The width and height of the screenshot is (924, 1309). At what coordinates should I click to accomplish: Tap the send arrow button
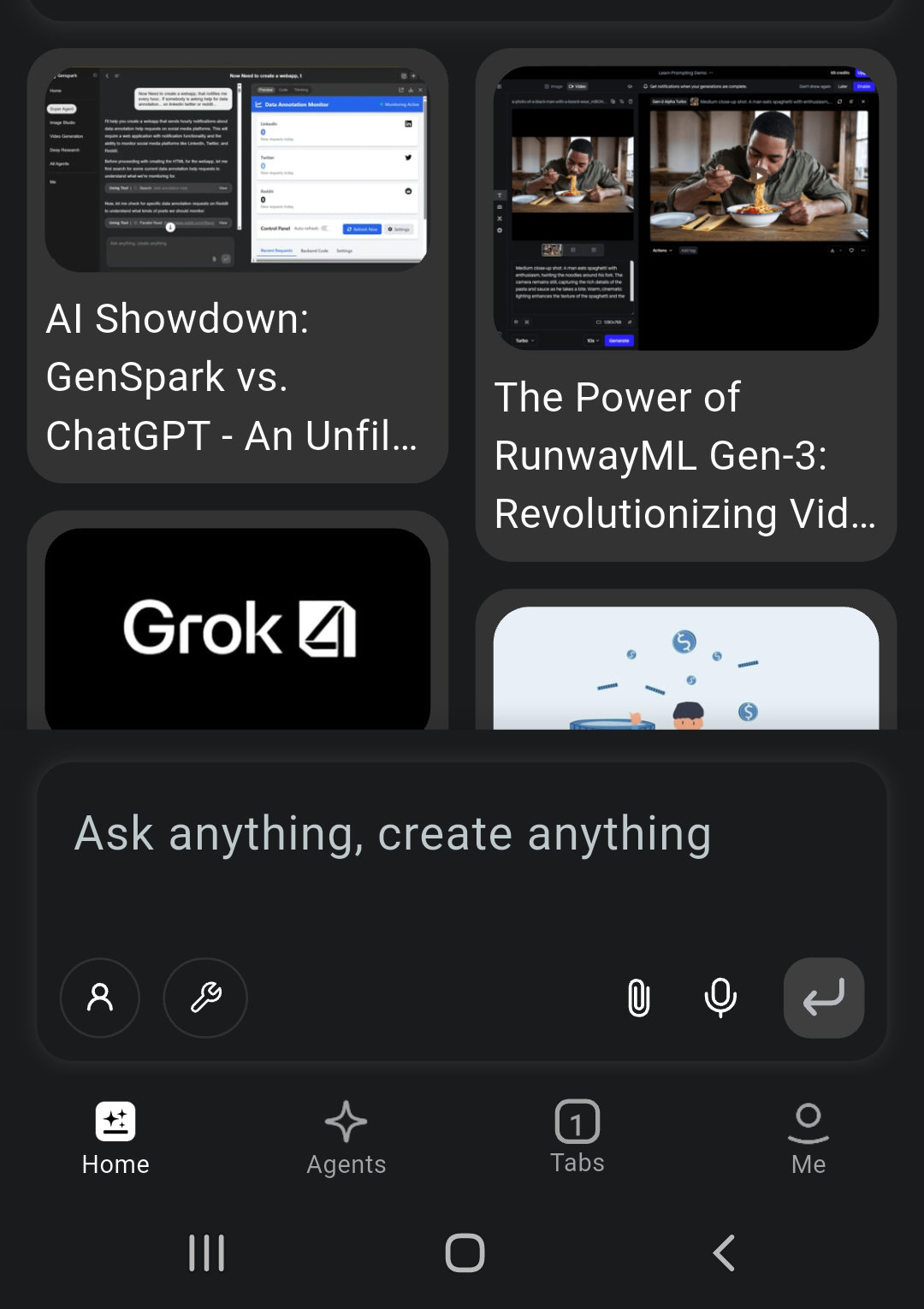click(x=822, y=998)
